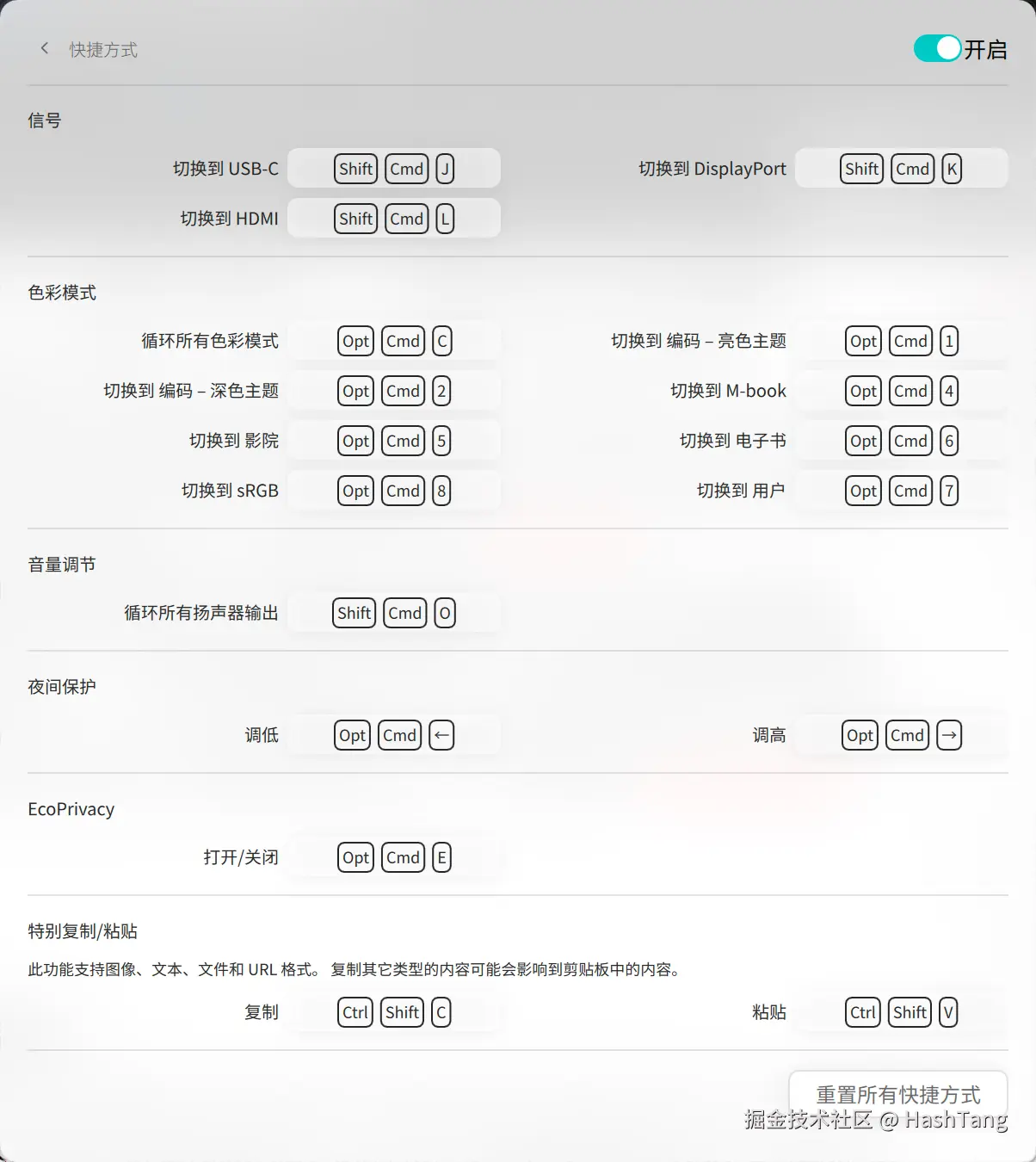Image resolution: width=1036 pixels, height=1162 pixels.
Task: Go back from the 快捷方式 page
Action: point(45,49)
